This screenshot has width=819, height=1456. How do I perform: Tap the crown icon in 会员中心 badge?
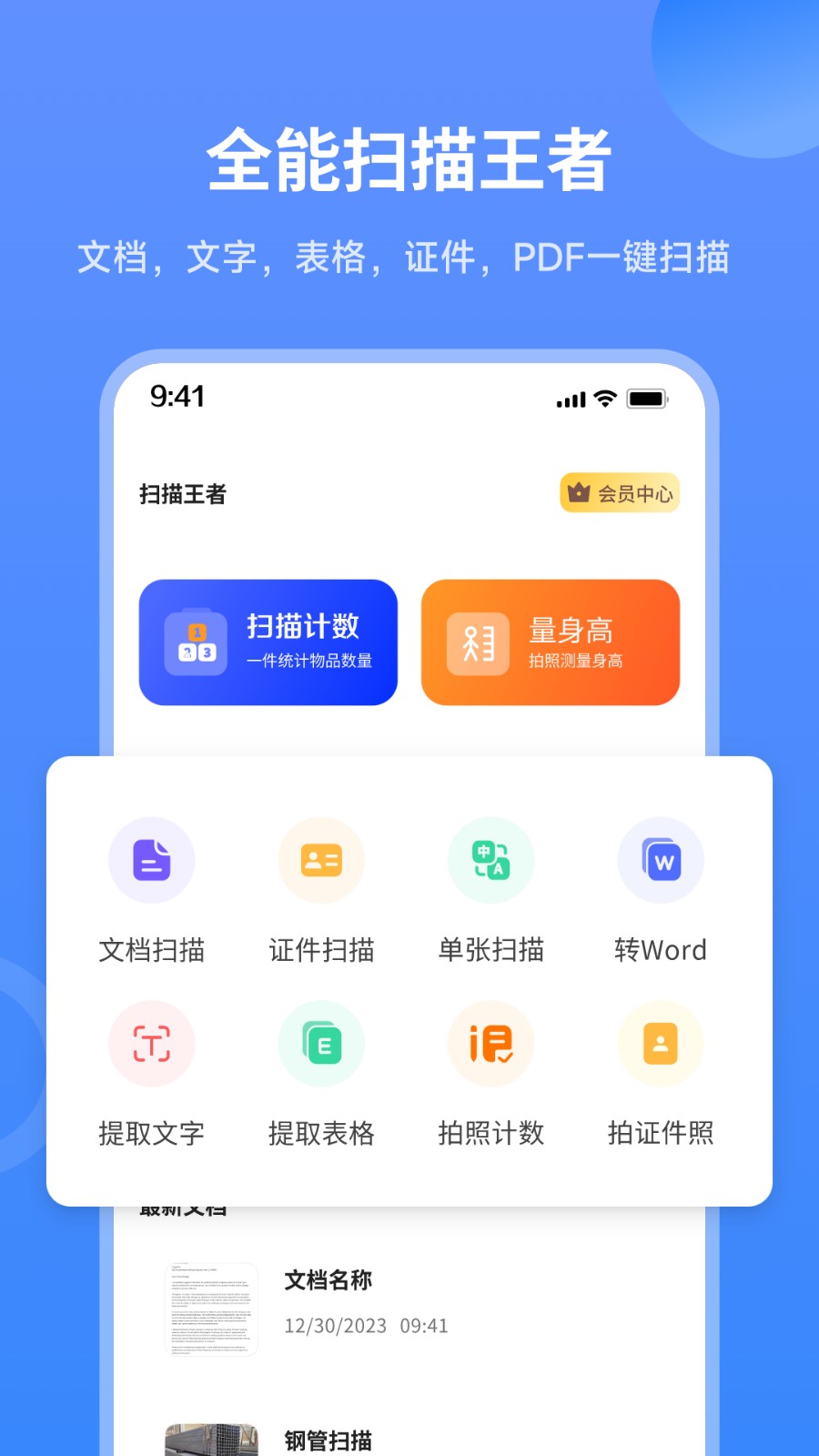[x=580, y=492]
